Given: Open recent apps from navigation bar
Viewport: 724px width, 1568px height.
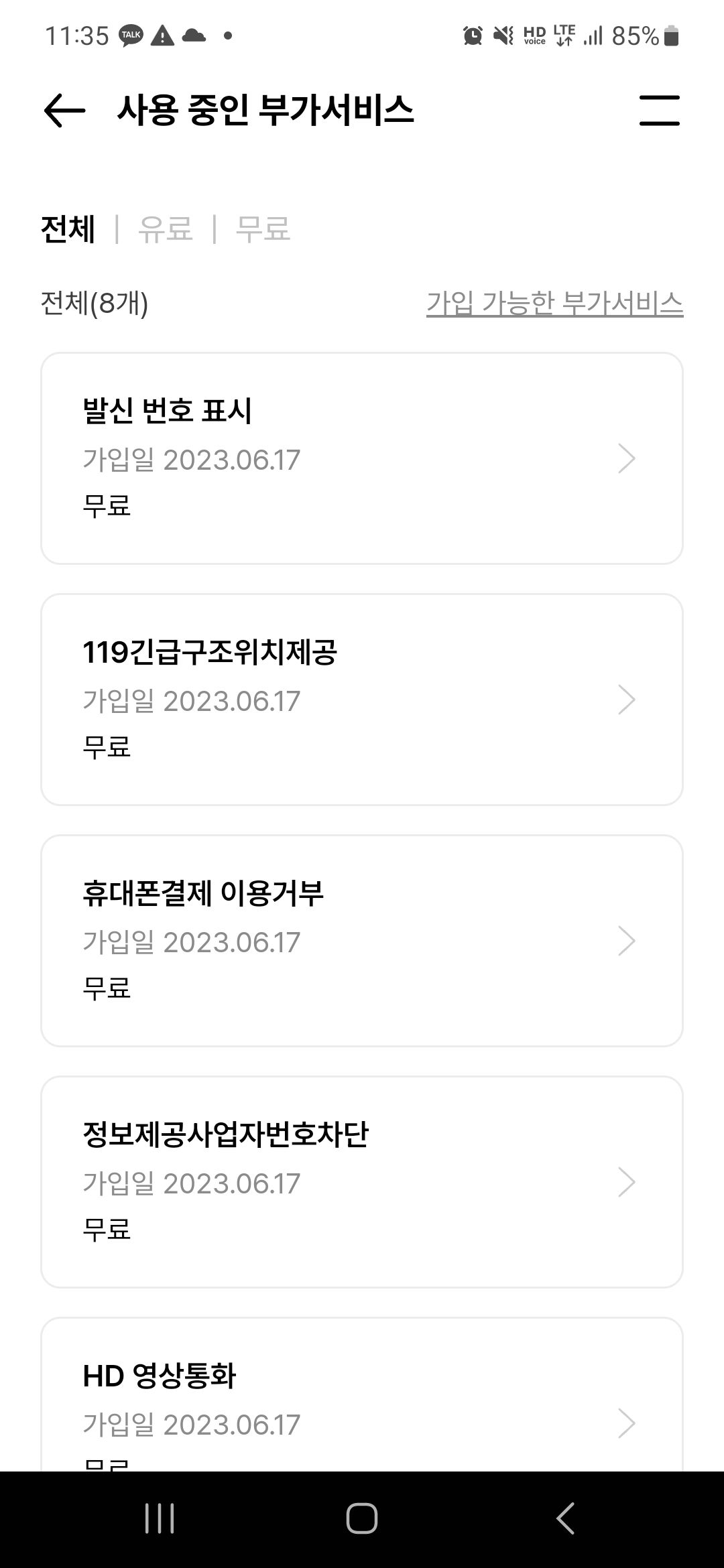Looking at the screenshot, I should tap(160, 1518).
